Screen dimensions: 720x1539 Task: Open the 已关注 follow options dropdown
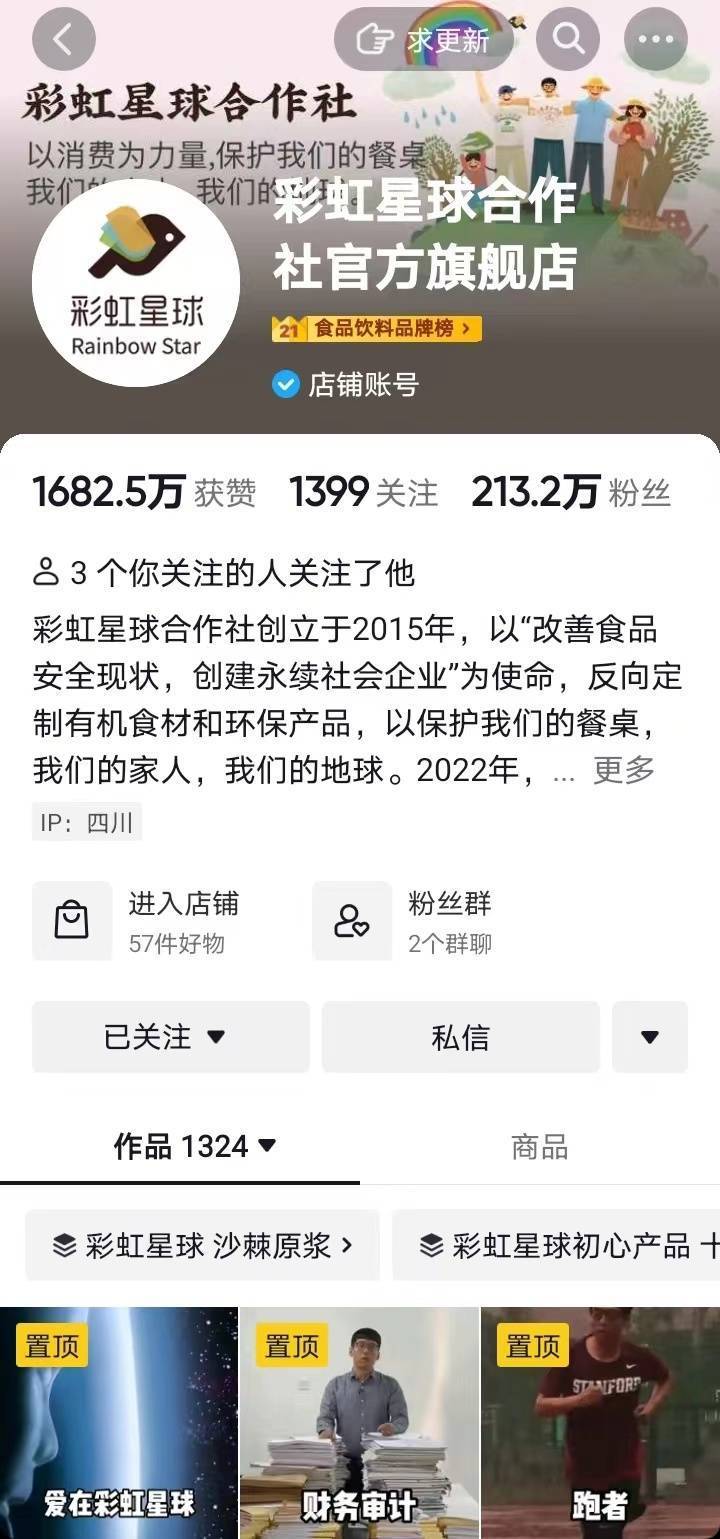170,1037
